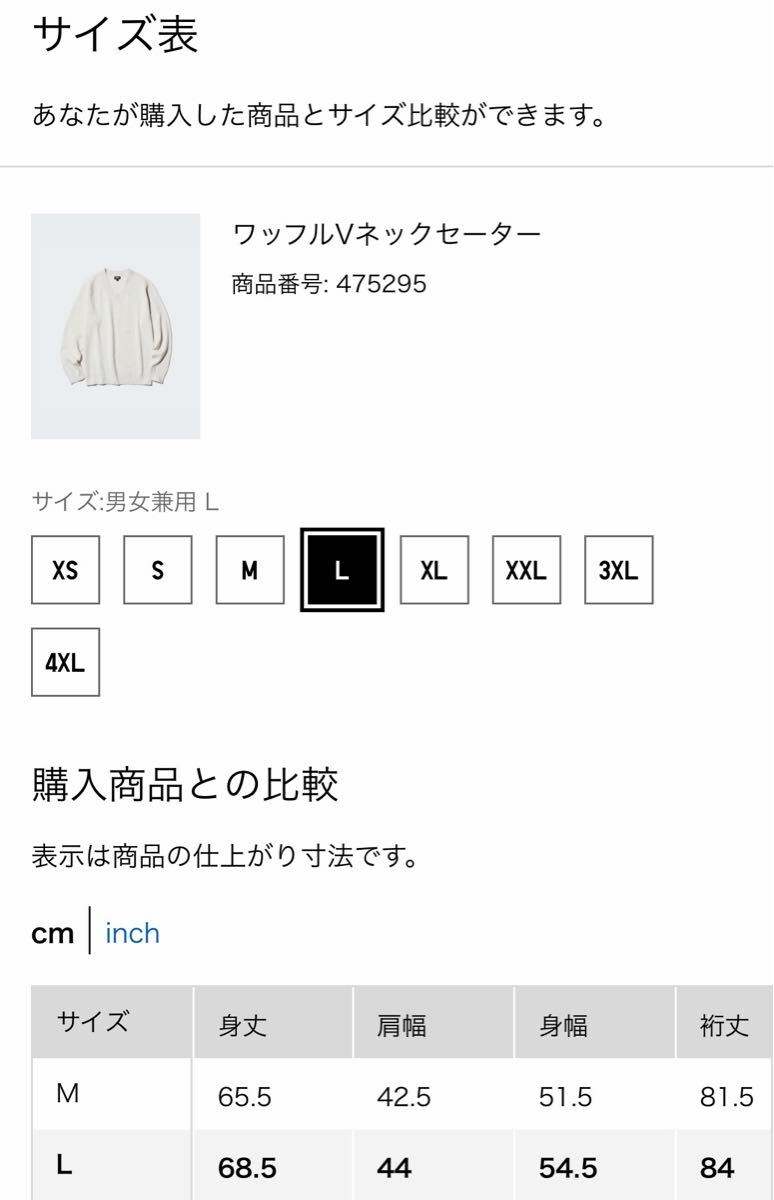Choose size XXL

click(526, 570)
